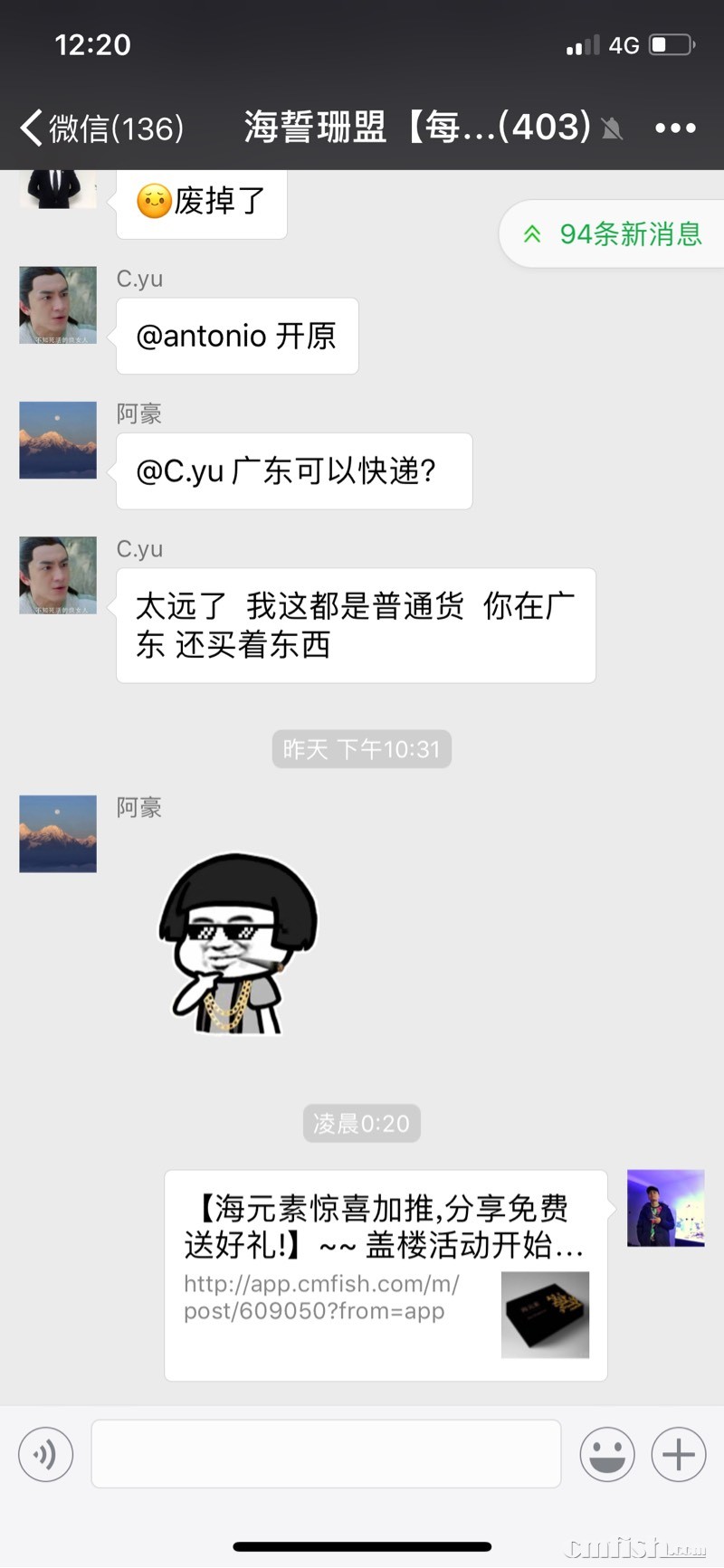Open the group chat options menu
This screenshot has height=1568, width=724.
tap(675, 128)
